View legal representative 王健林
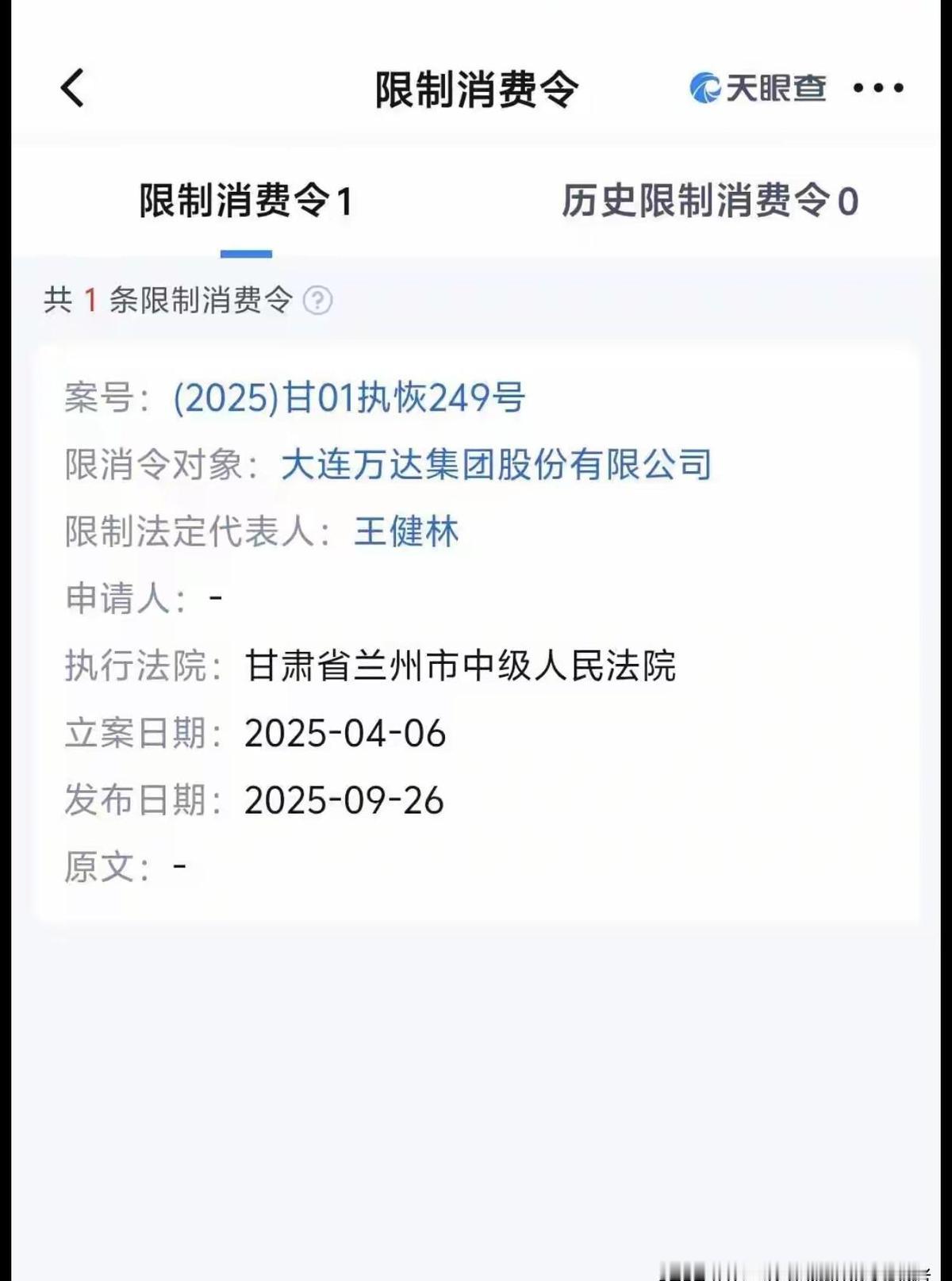Image resolution: width=952 pixels, height=1281 pixels. (x=406, y=531)
